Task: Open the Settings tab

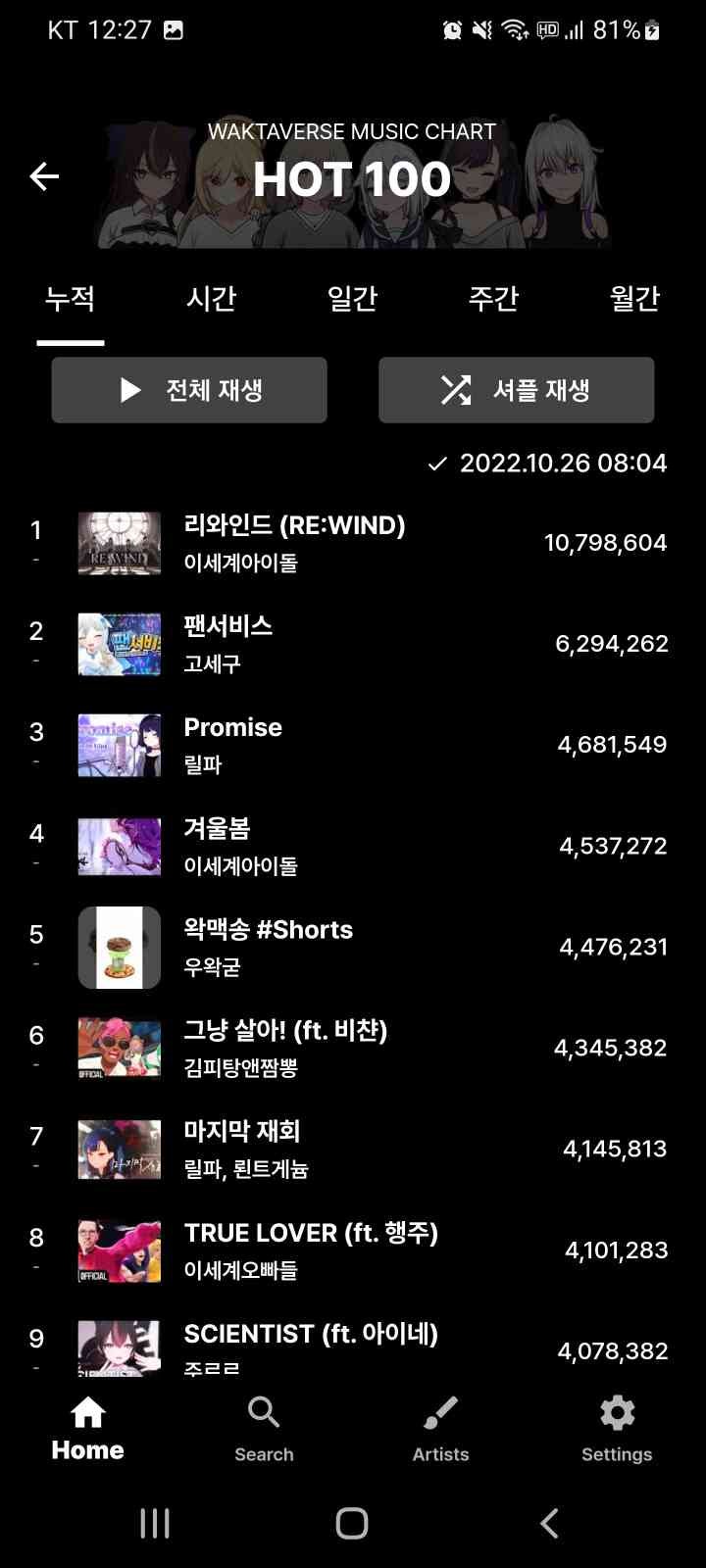Action: point(617,1429)
